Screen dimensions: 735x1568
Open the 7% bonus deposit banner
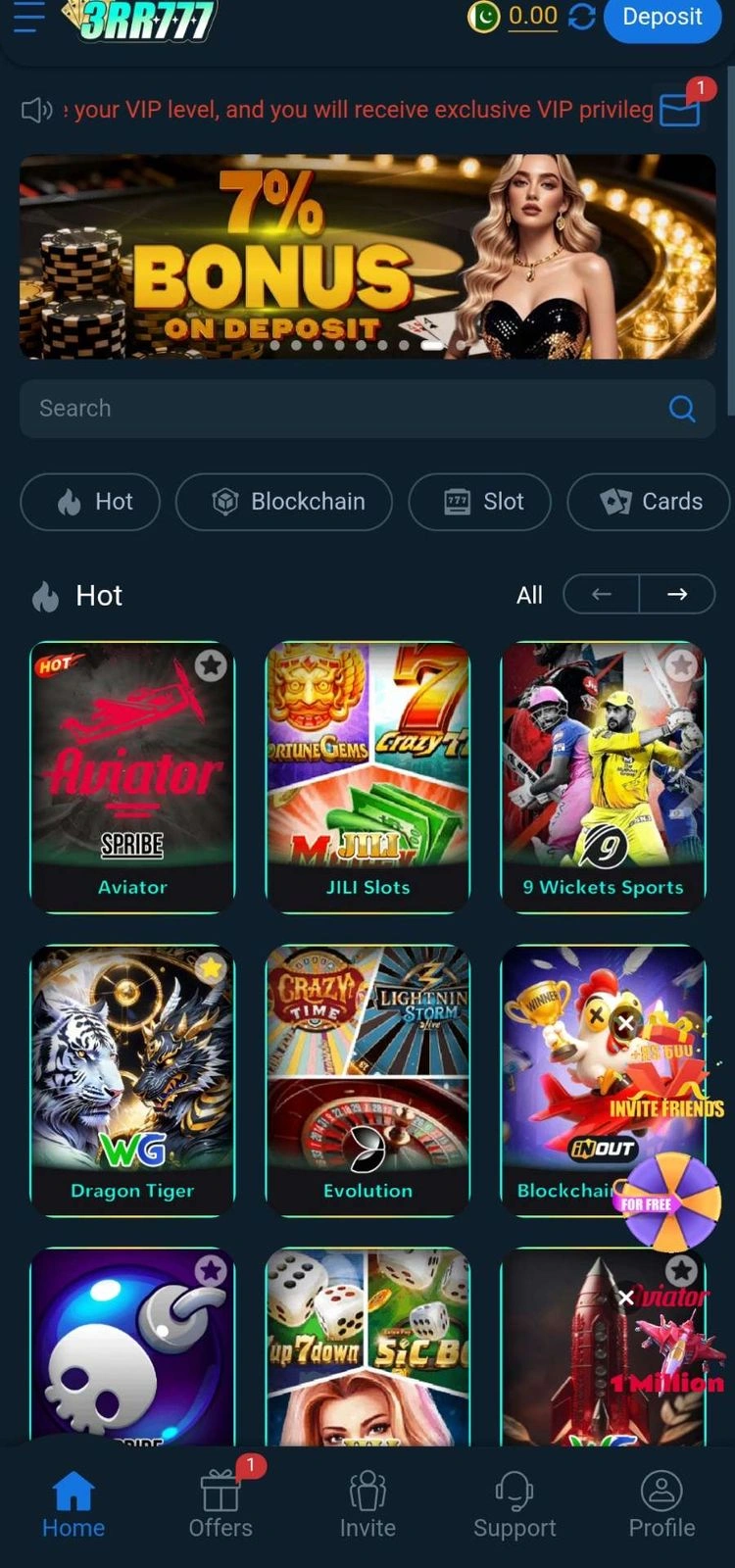(367, 257)
